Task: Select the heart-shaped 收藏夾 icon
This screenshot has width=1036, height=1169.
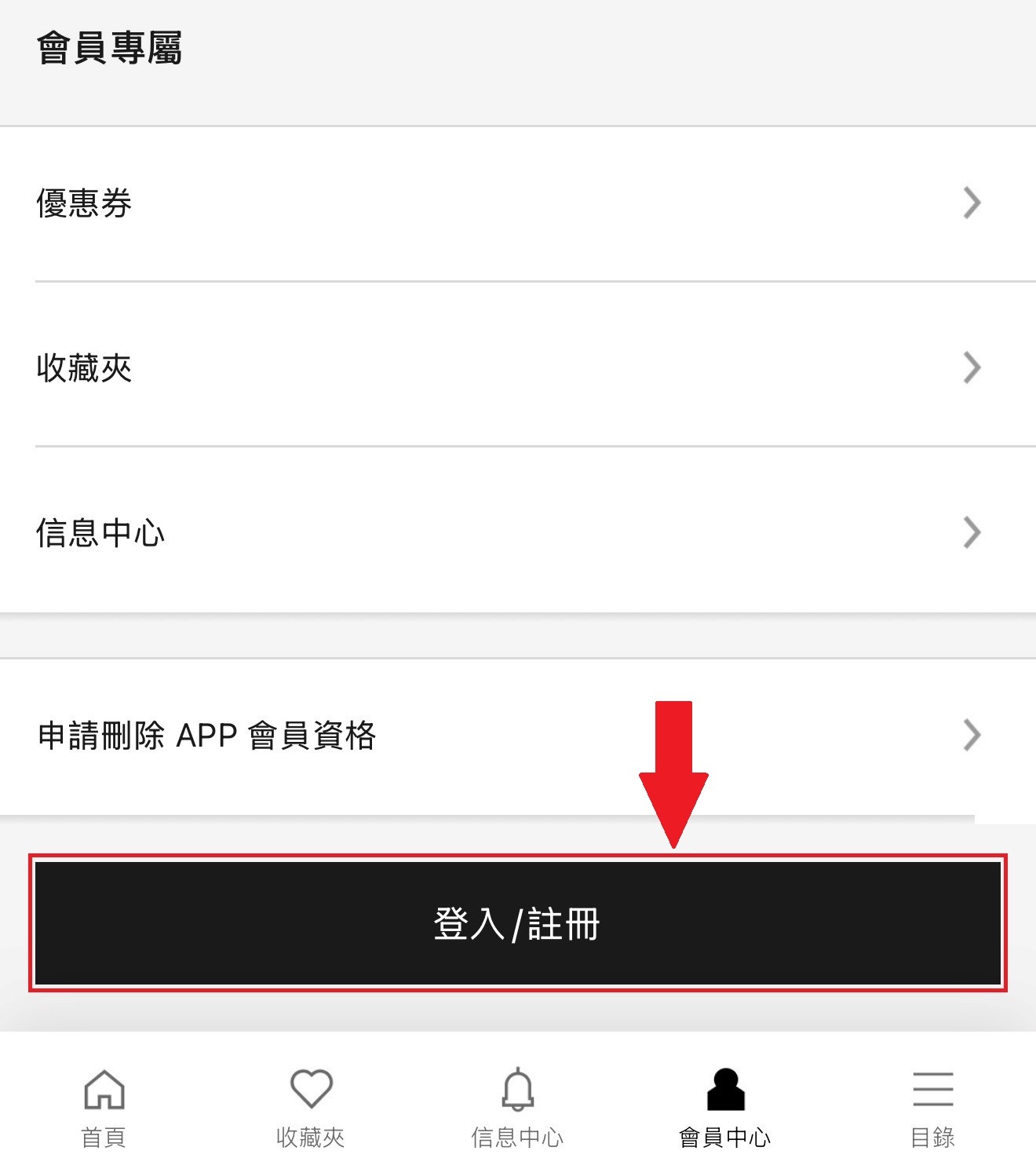Action: 312,1091
